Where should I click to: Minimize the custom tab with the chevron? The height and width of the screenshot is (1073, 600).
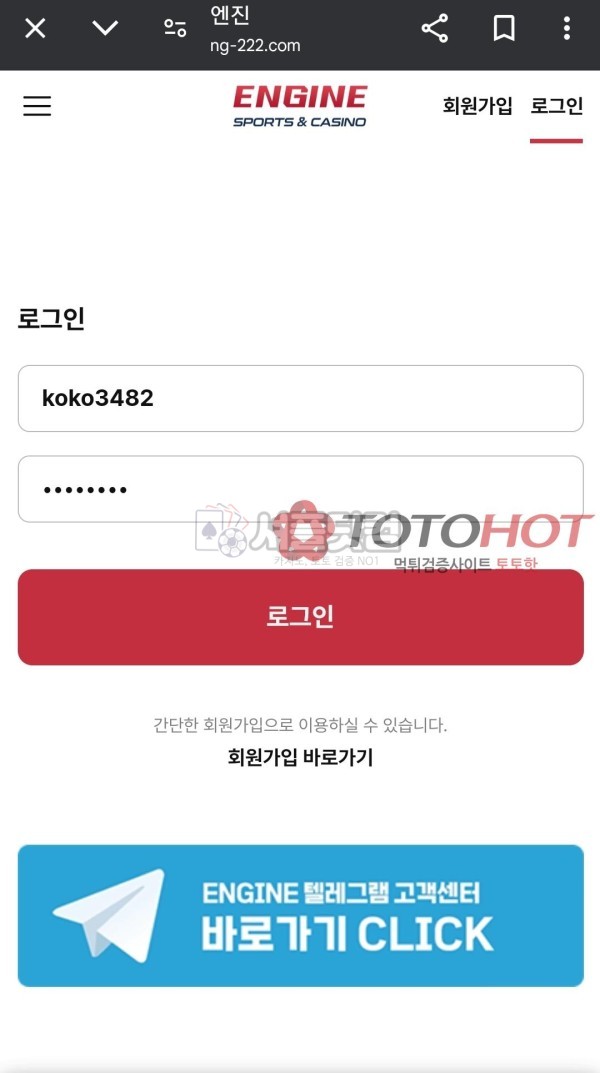pyautogui.click(x=105, y=28)
